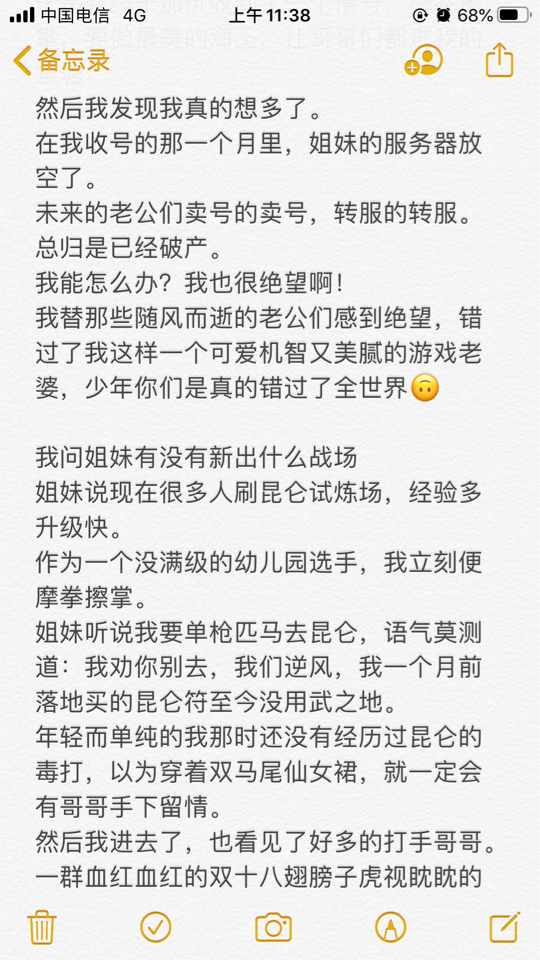Open the share sheet for this note
Viewport: 540px width, 960px height.
499,59
